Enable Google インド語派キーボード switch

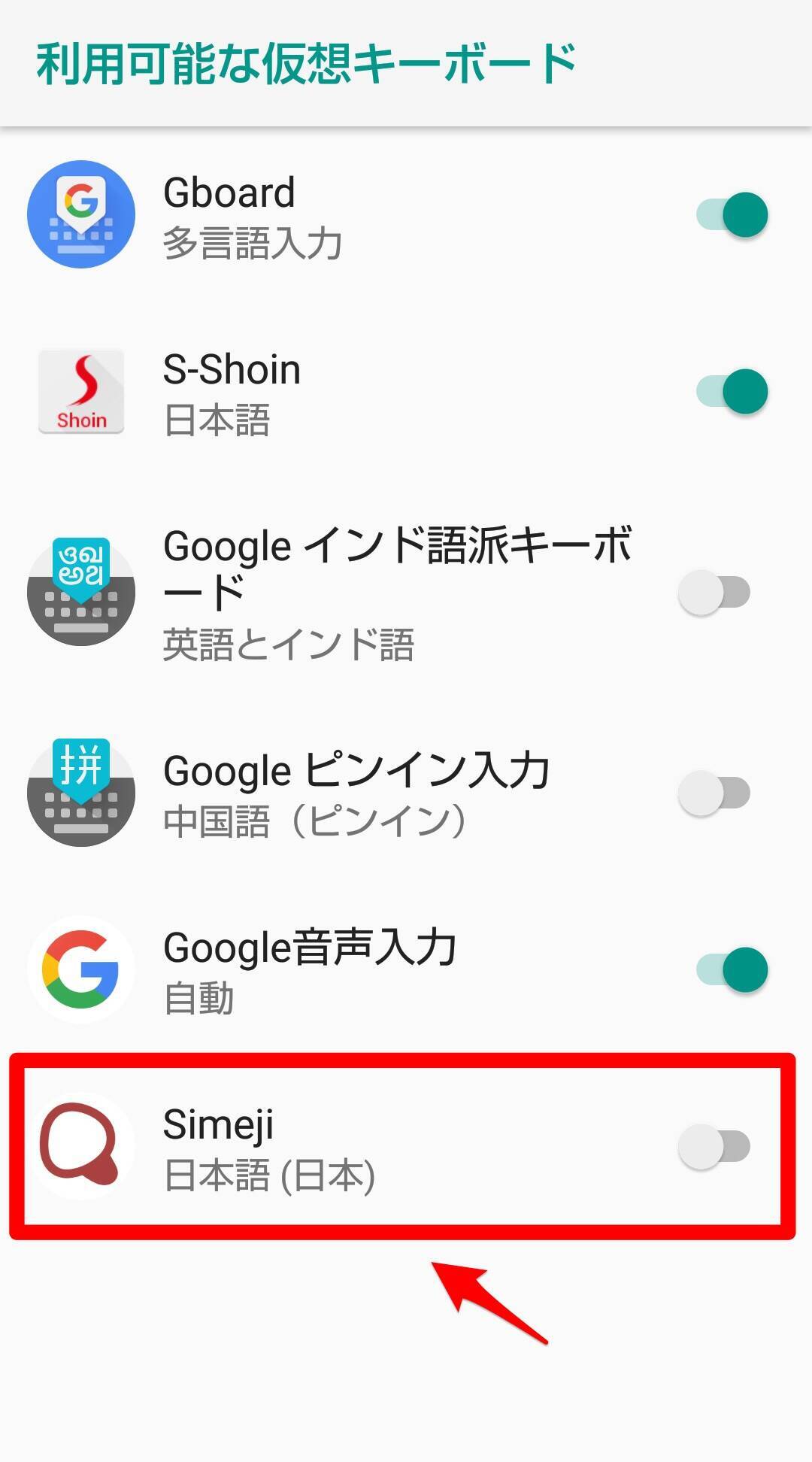tap(714, 593)
